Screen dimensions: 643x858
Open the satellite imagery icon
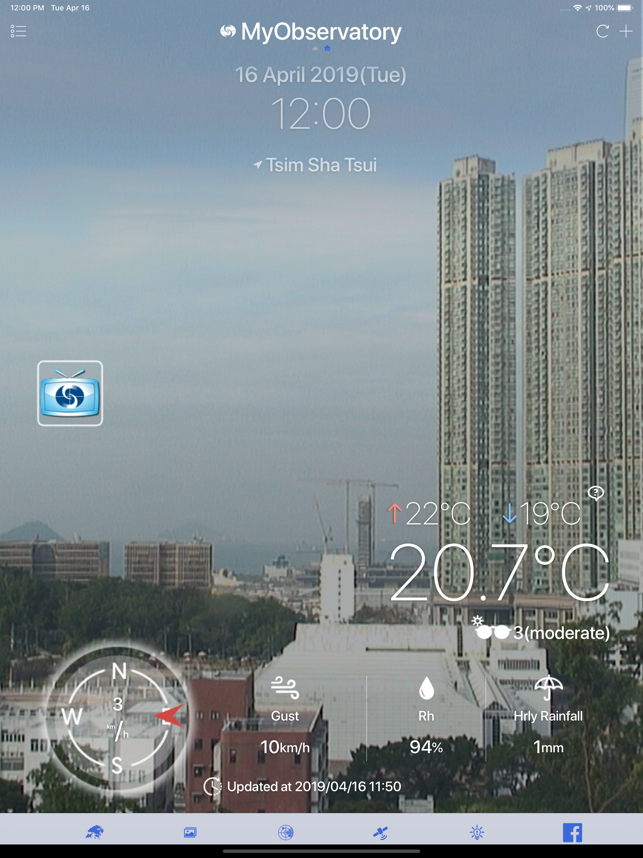pos(381,832)
